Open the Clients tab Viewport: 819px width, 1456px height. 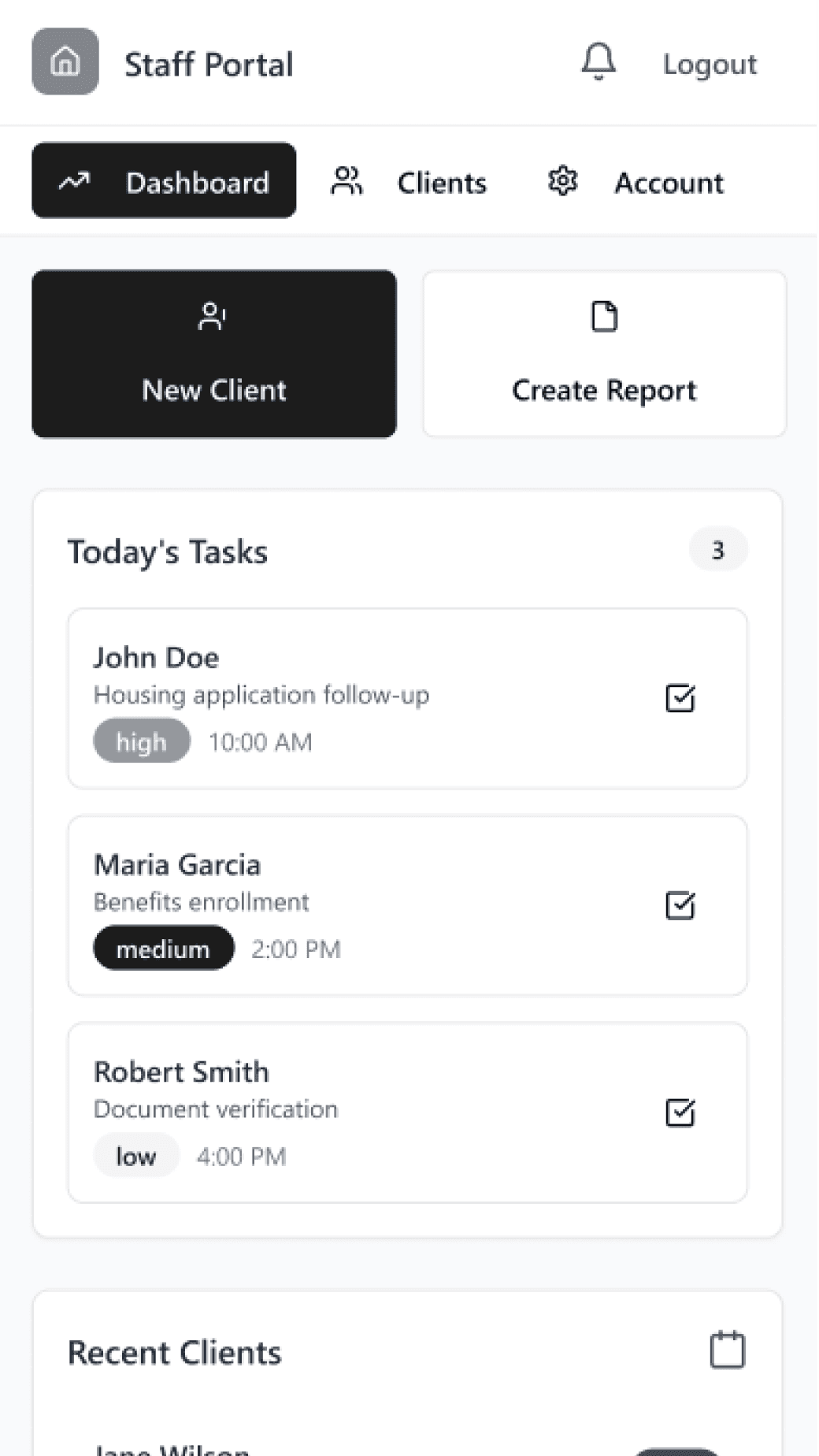click(409, 182)
